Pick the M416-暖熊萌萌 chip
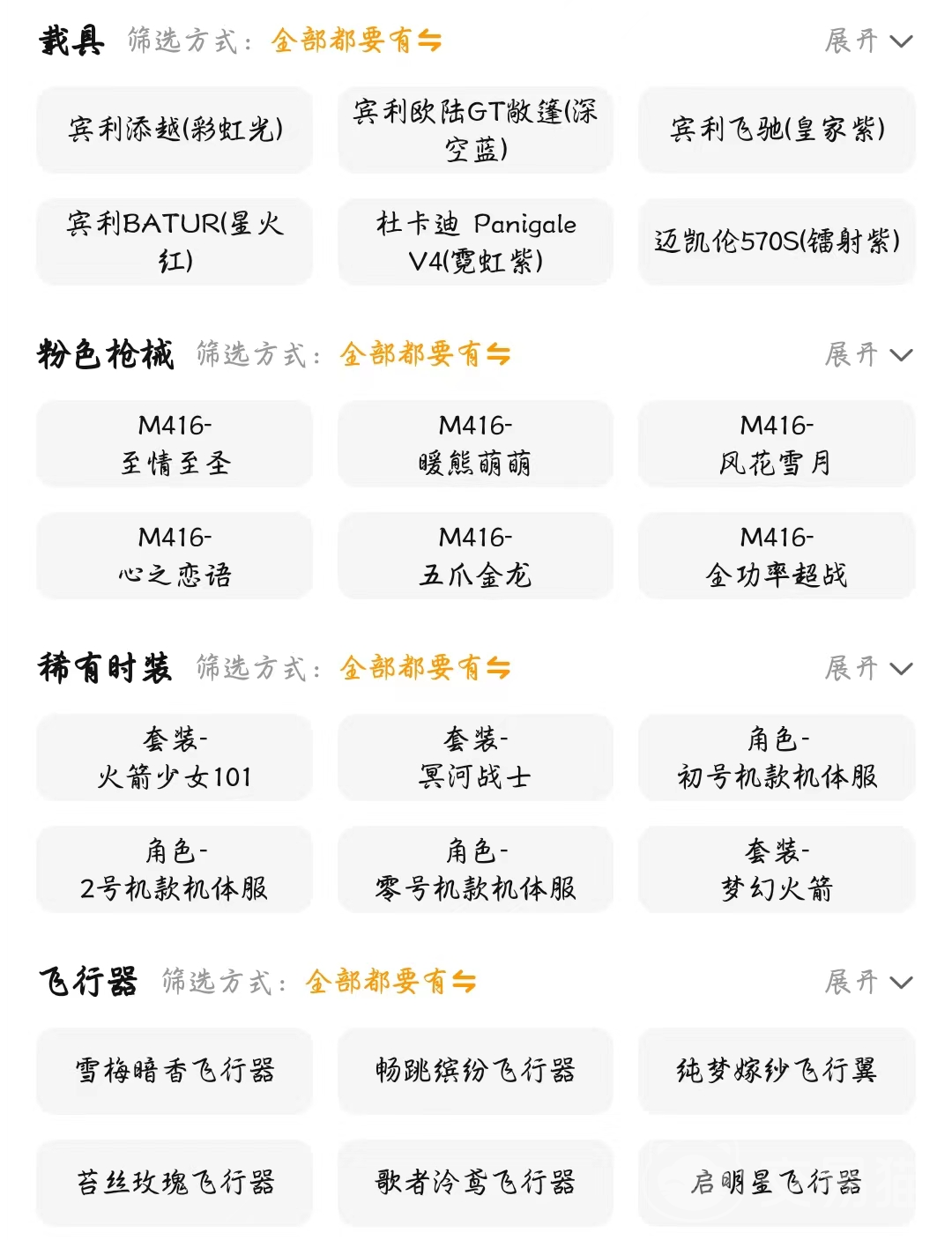 pyautogui.click(x=475, y=444)
